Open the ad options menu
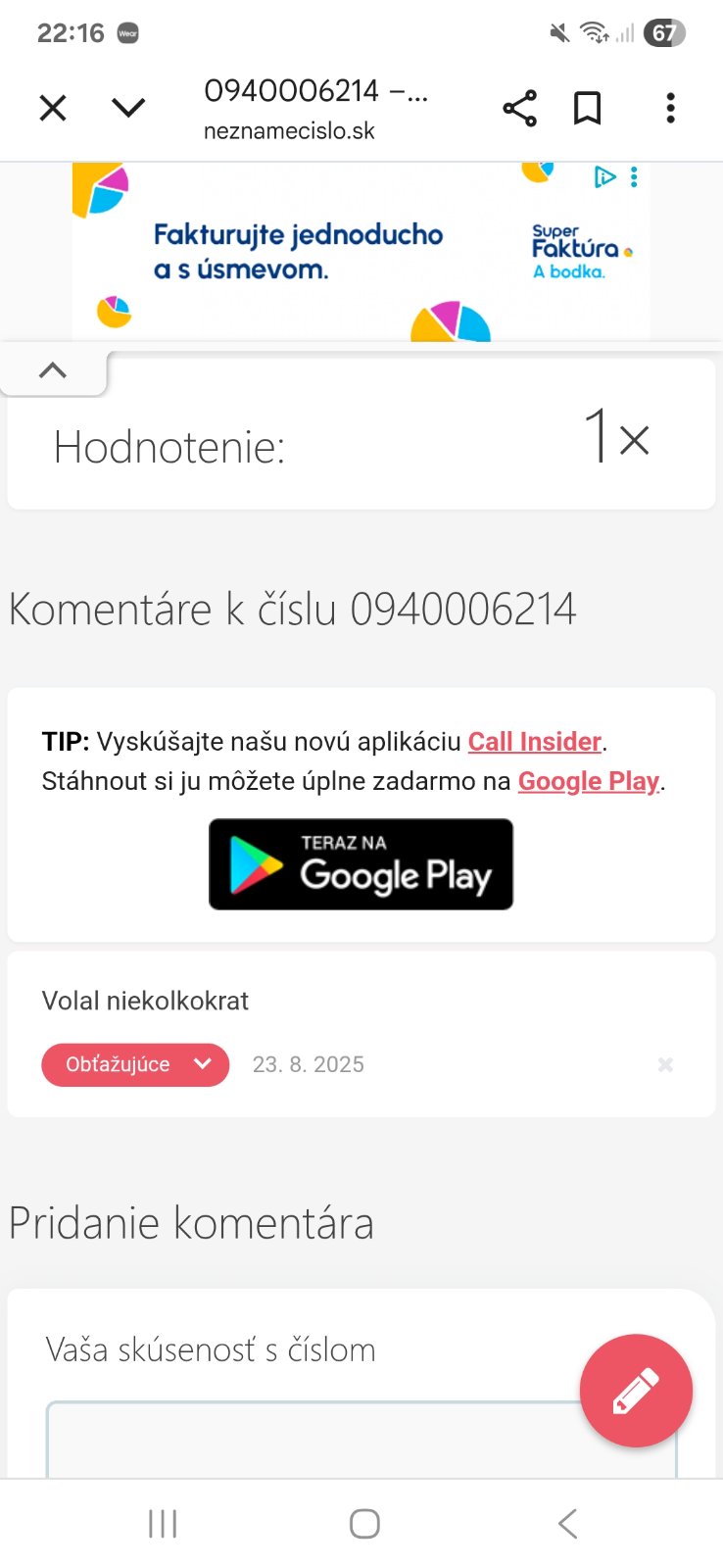The height and width of the screenshot is (1568, 723). tap(634, 177)
